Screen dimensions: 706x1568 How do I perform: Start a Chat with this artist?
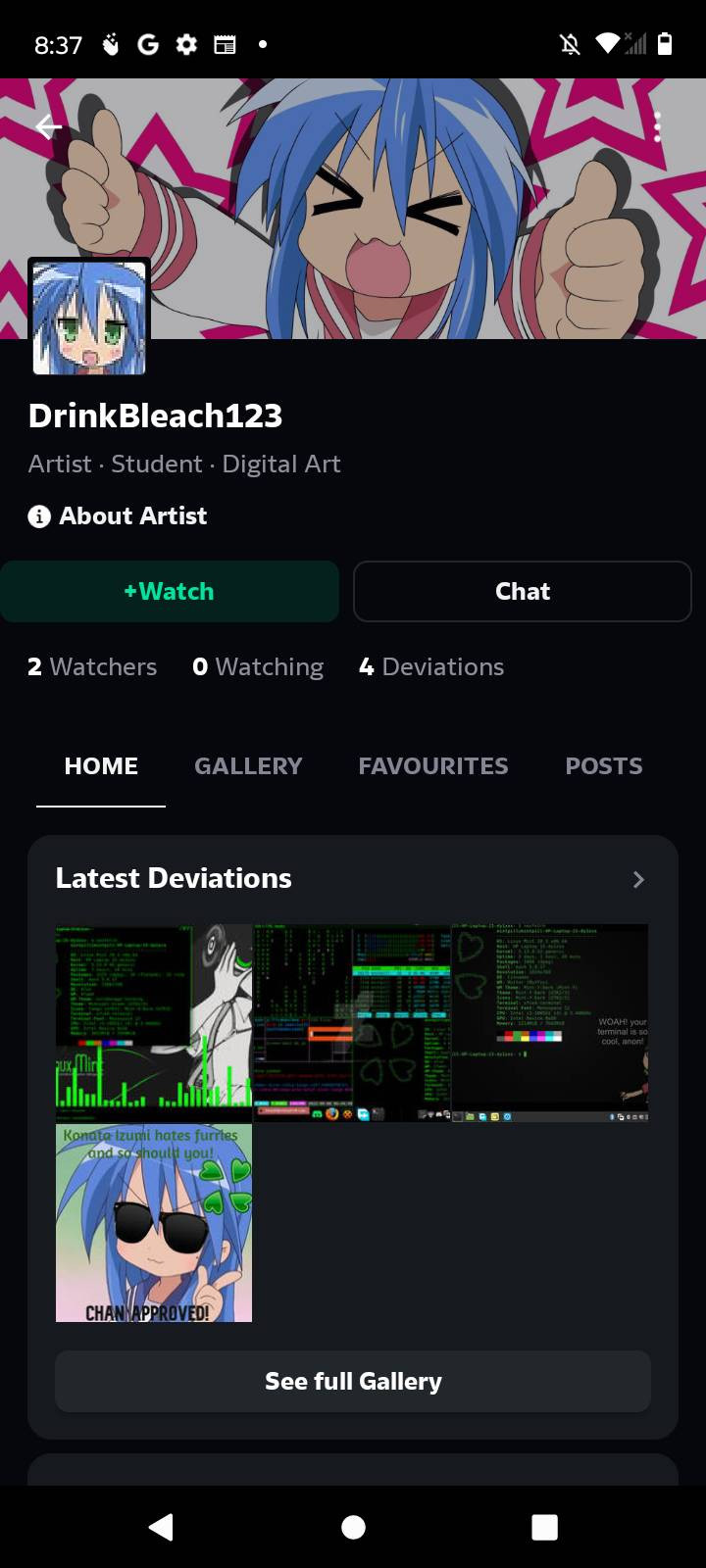point(522,592)
